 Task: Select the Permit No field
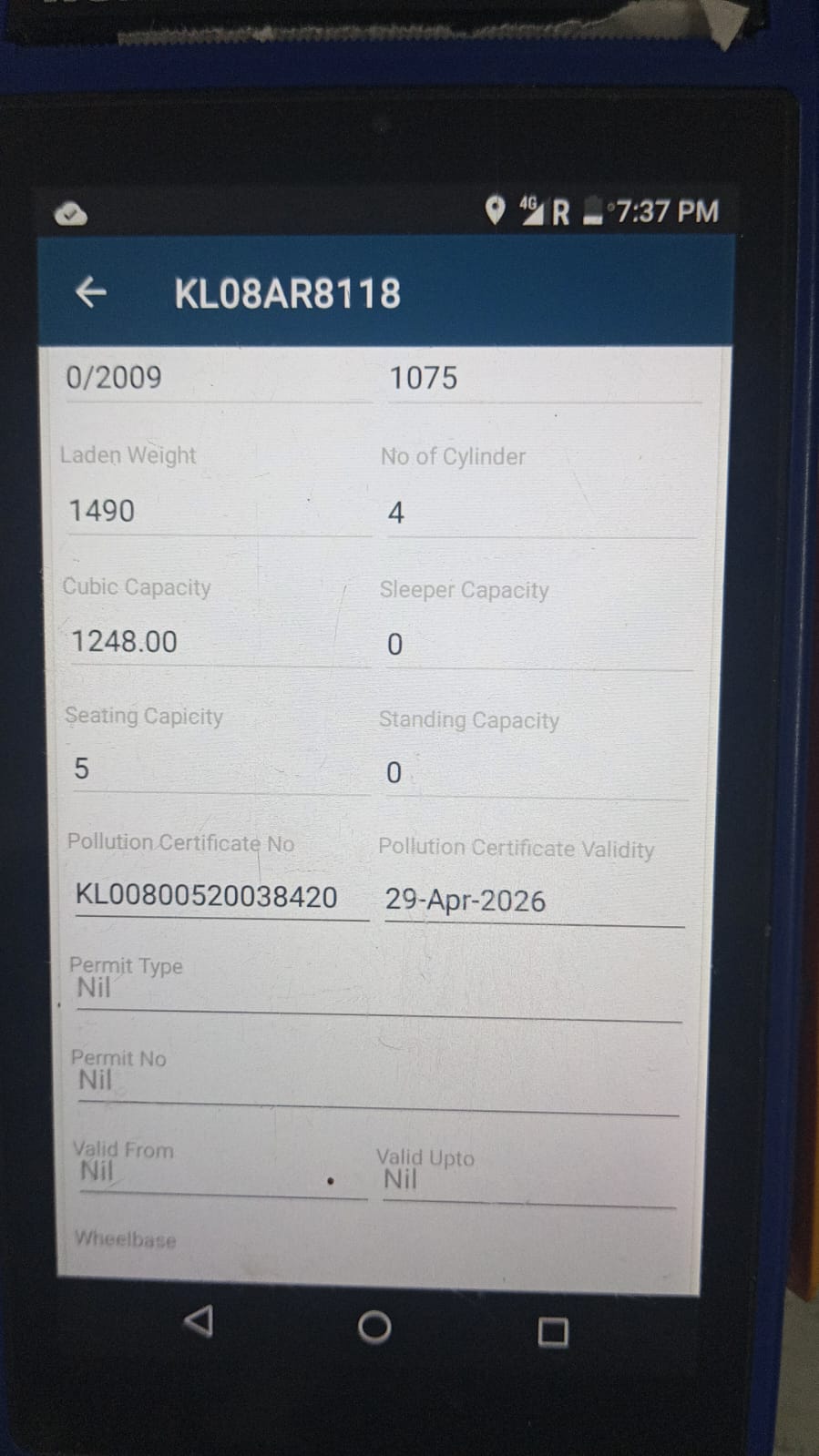tap(378, 1084)
